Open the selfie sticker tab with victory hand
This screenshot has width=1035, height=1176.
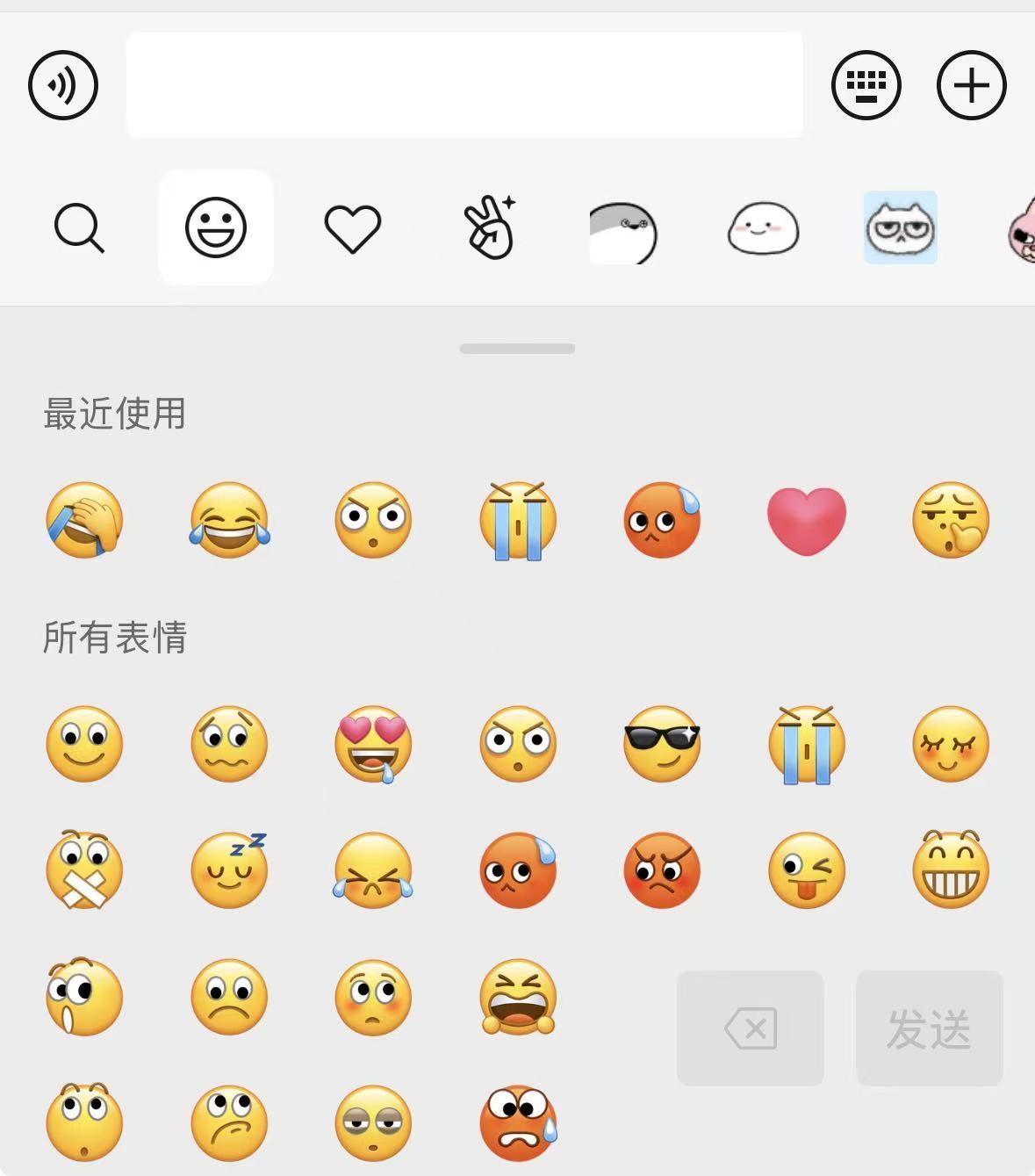pos(489,228)
